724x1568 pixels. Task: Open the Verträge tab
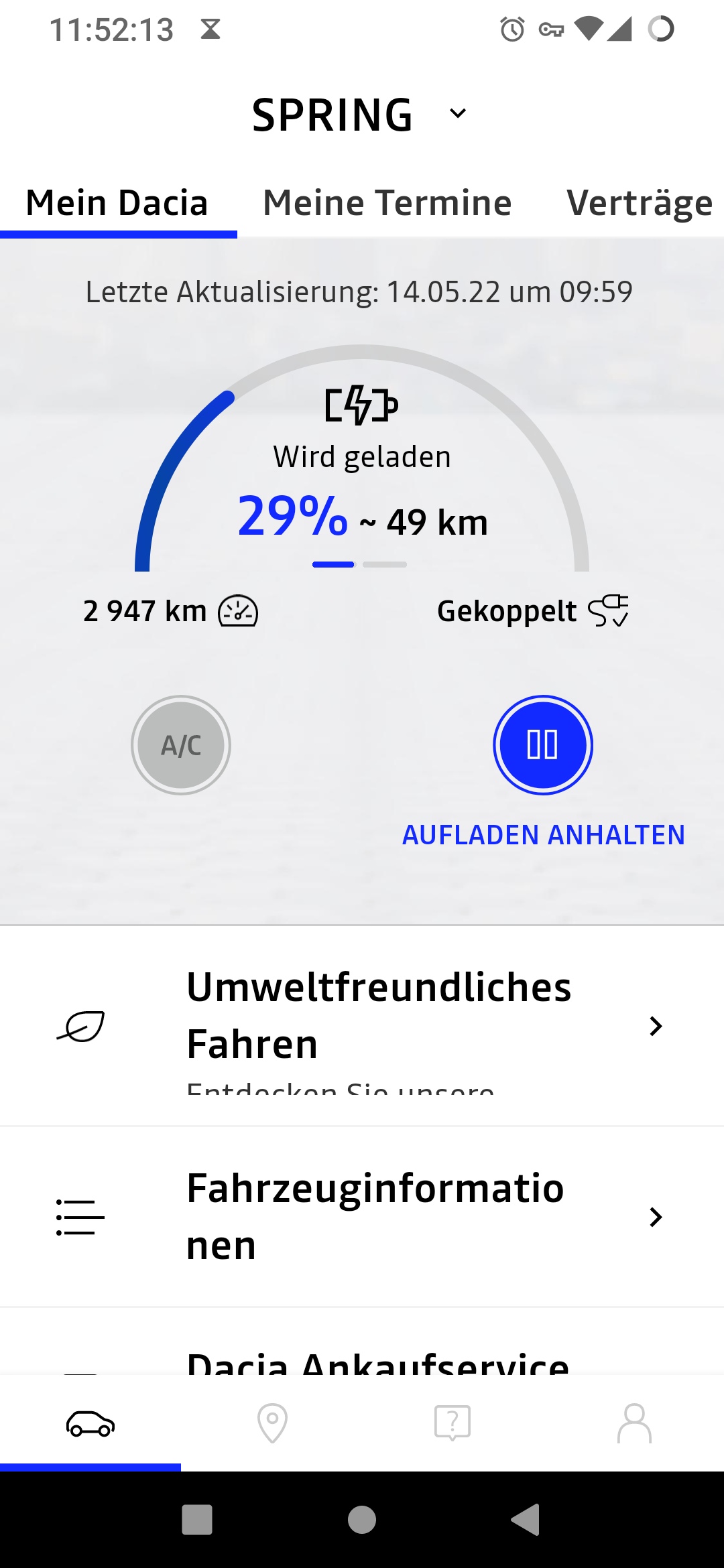click(639, 203)
